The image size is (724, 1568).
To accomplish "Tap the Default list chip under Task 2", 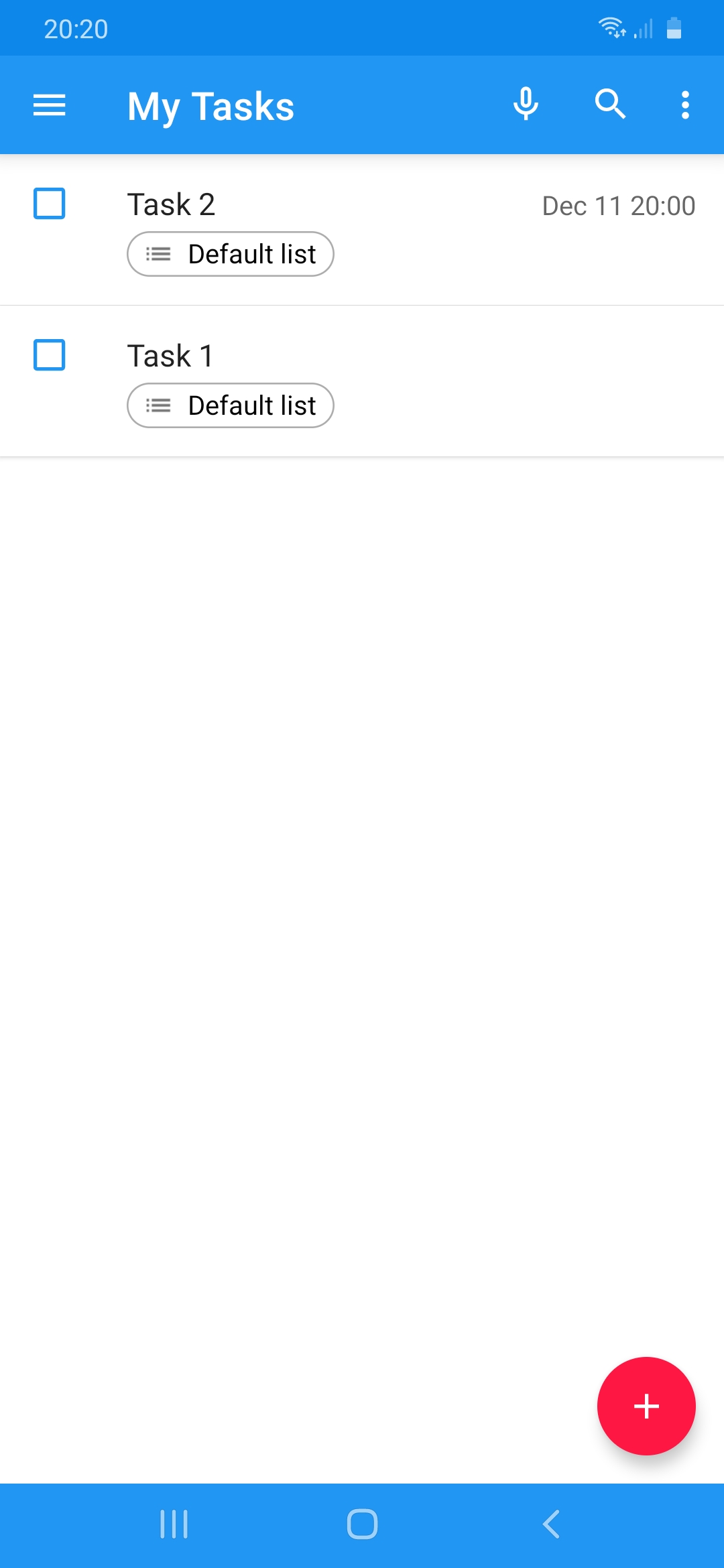I will pos(231,255).
